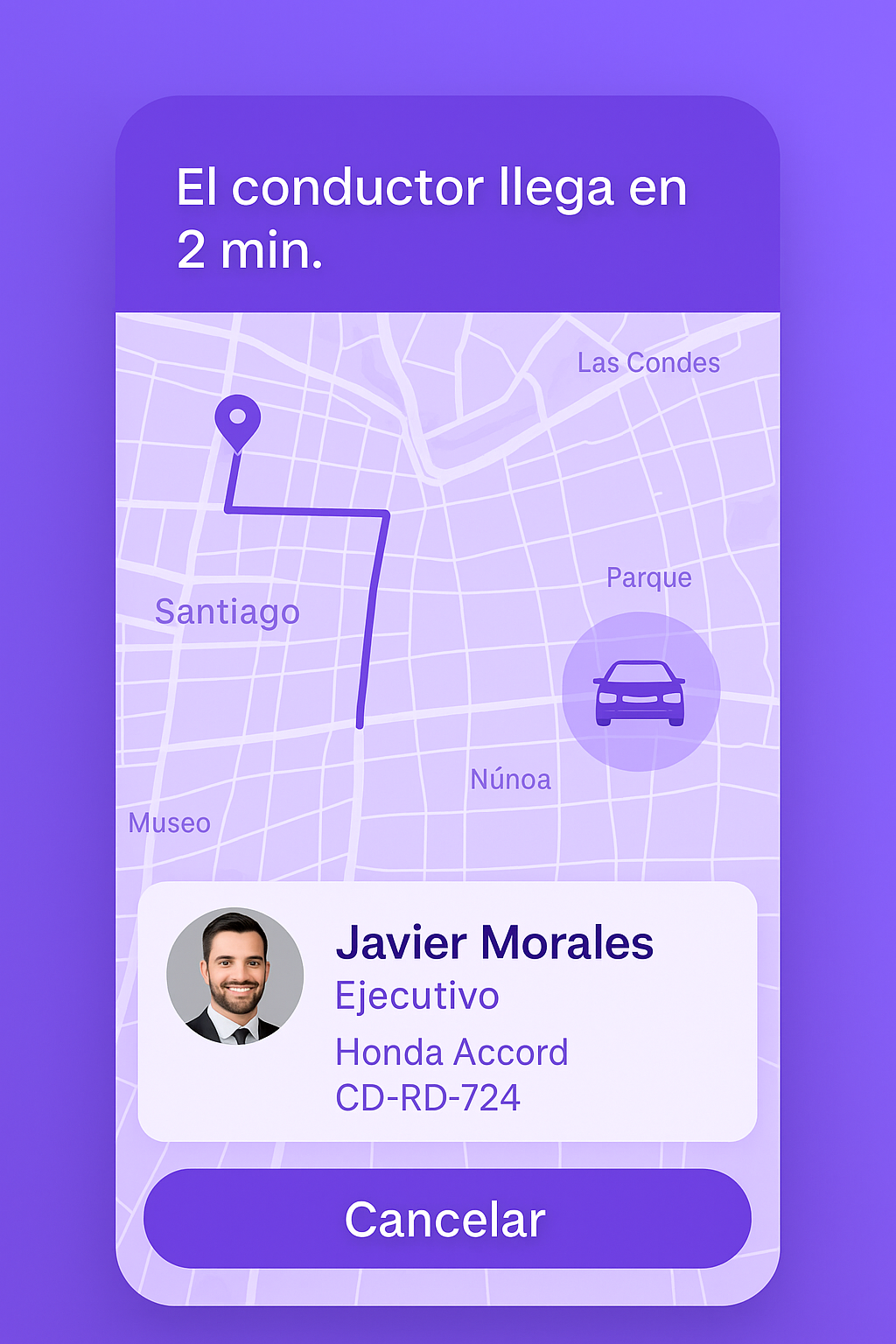The width and height of the screenshot is (896, 1344).
Task: Click the Santiago label on the map
Action: tap(227, 612)
